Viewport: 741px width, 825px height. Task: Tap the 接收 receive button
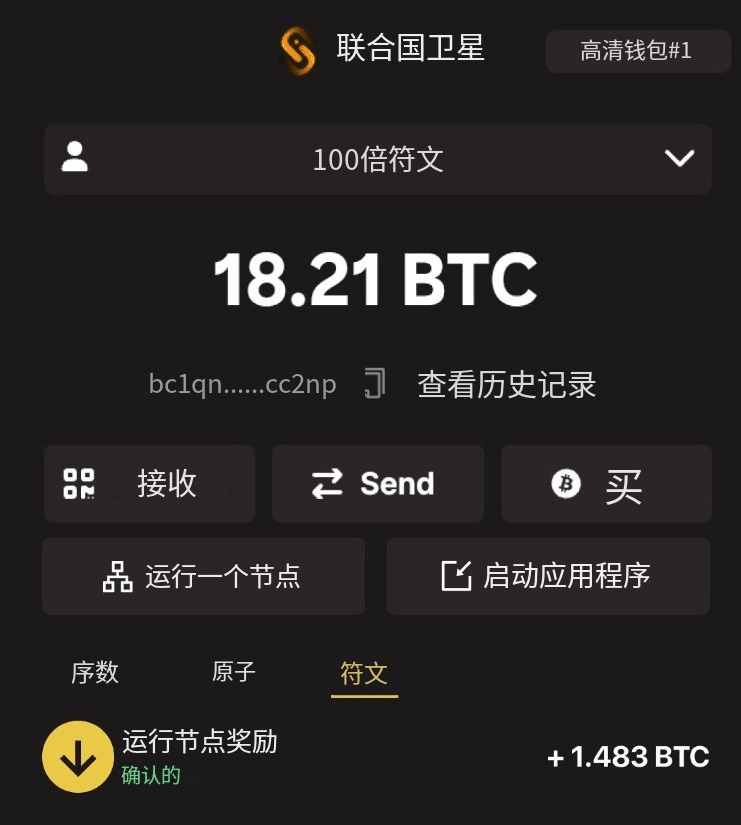click(x=149, y=484)
